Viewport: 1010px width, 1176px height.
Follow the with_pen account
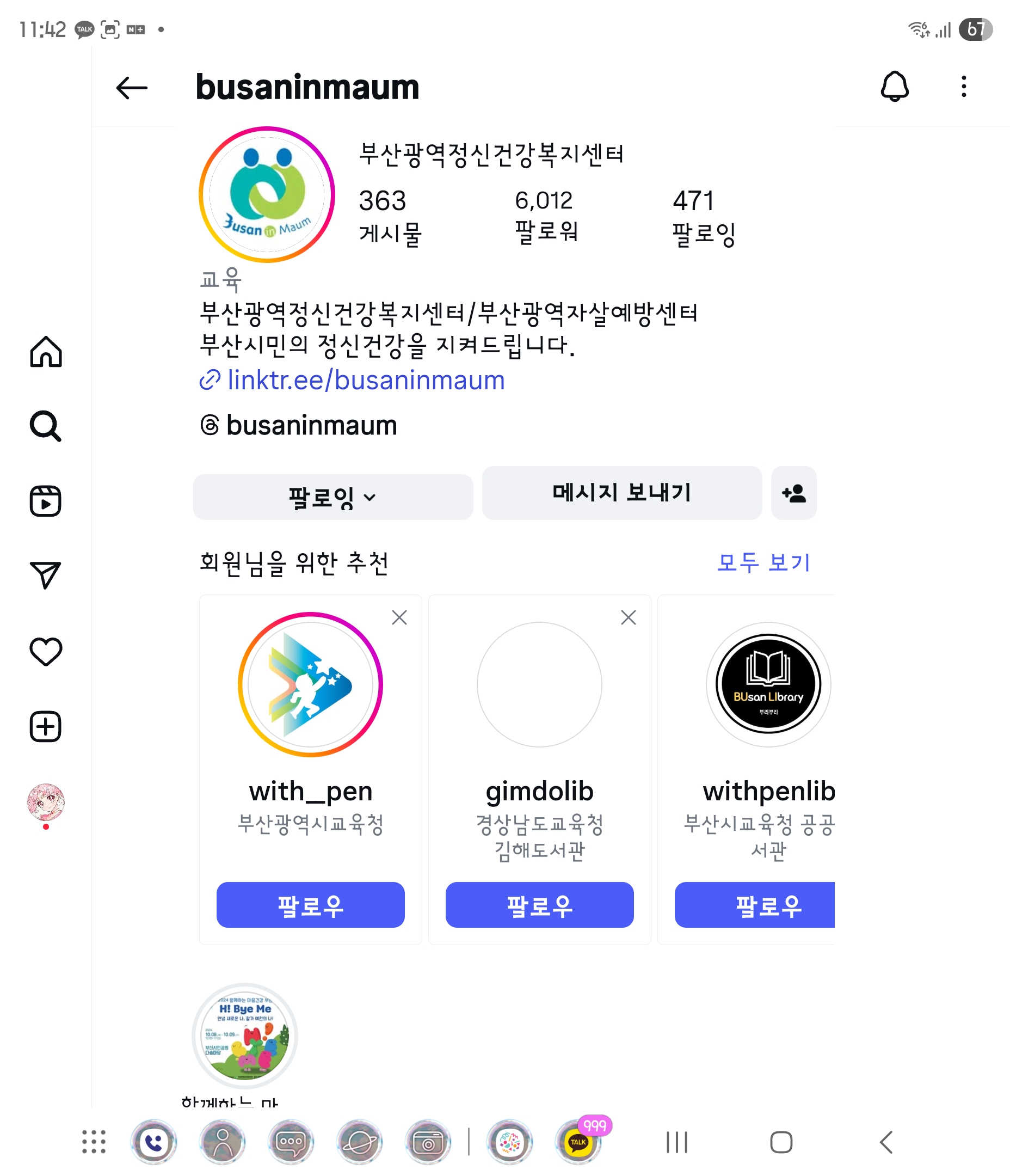(310, 905)
